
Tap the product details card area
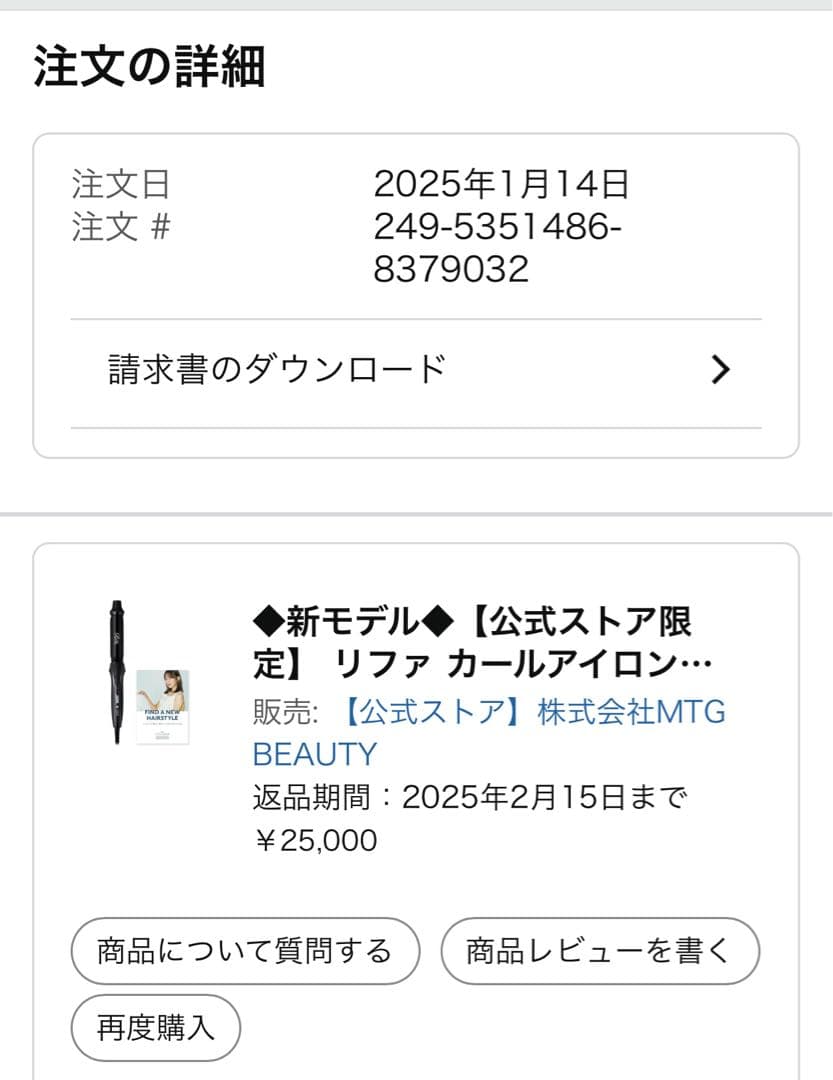[x=416, y=800]
